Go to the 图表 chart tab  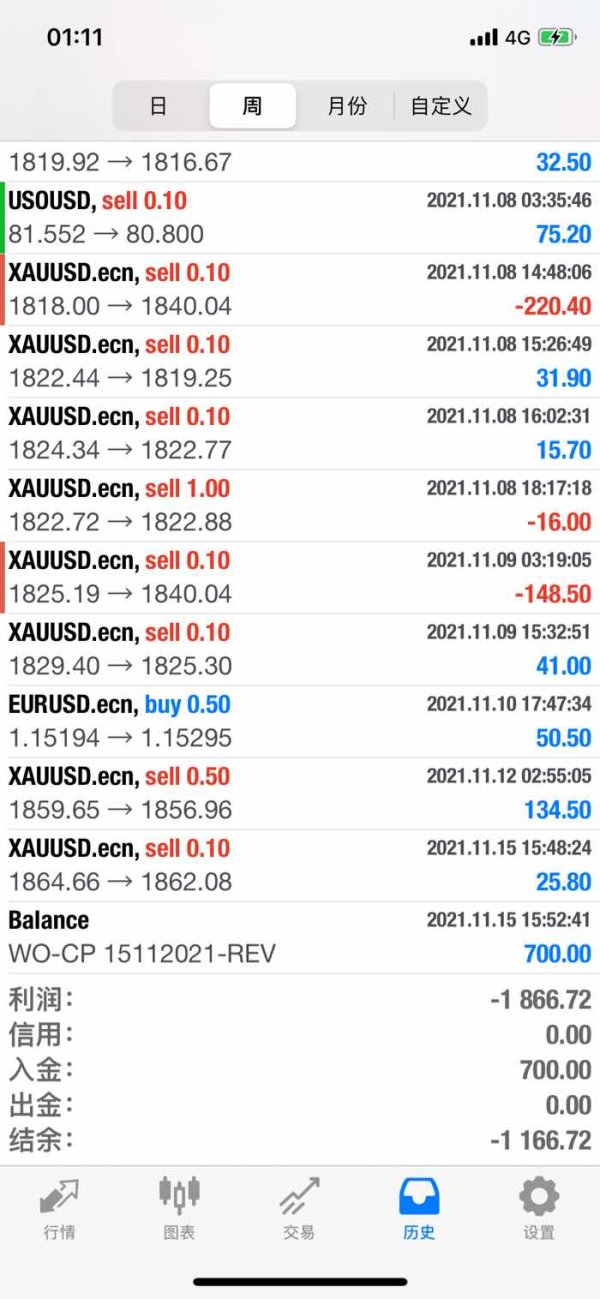click(179, 1208)
